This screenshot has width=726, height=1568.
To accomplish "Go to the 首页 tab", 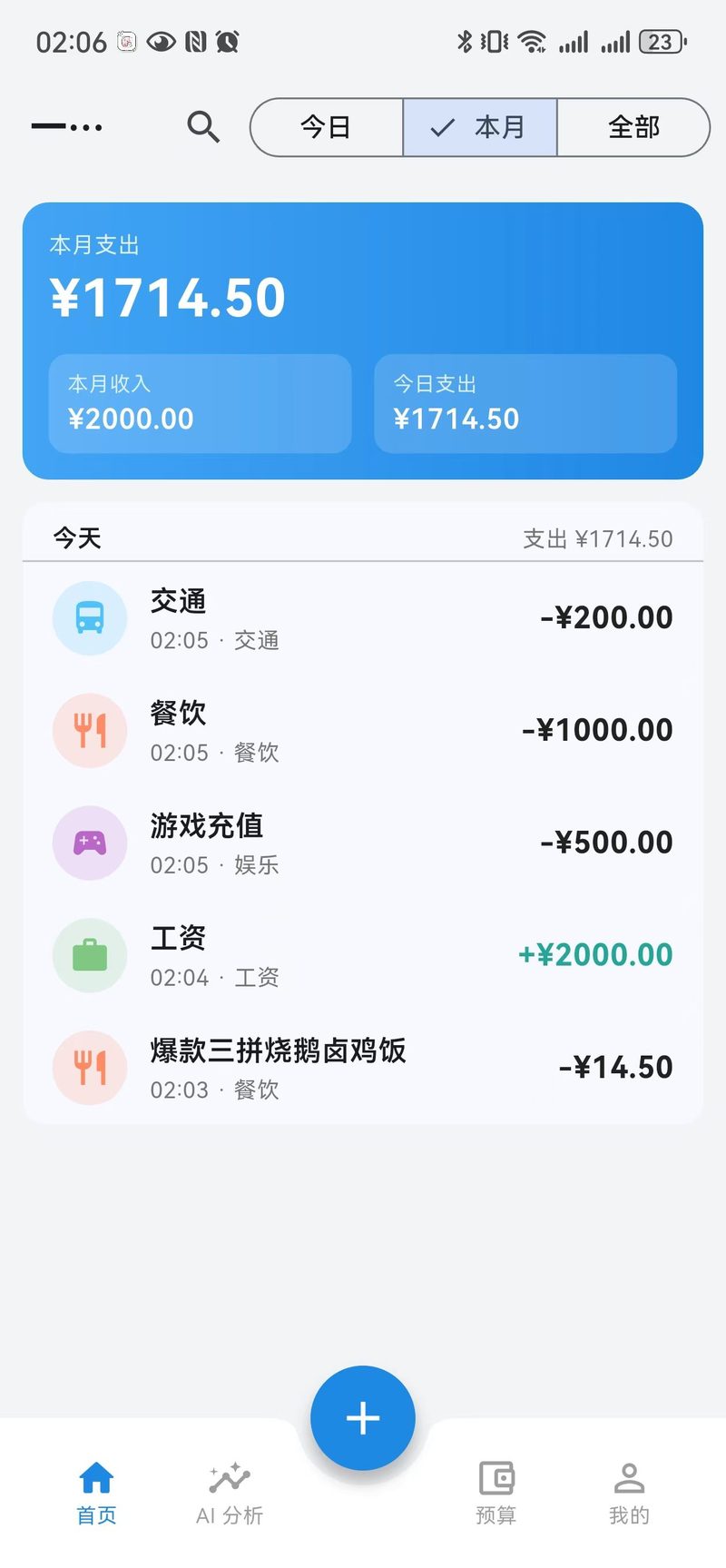I will 96,1494.
